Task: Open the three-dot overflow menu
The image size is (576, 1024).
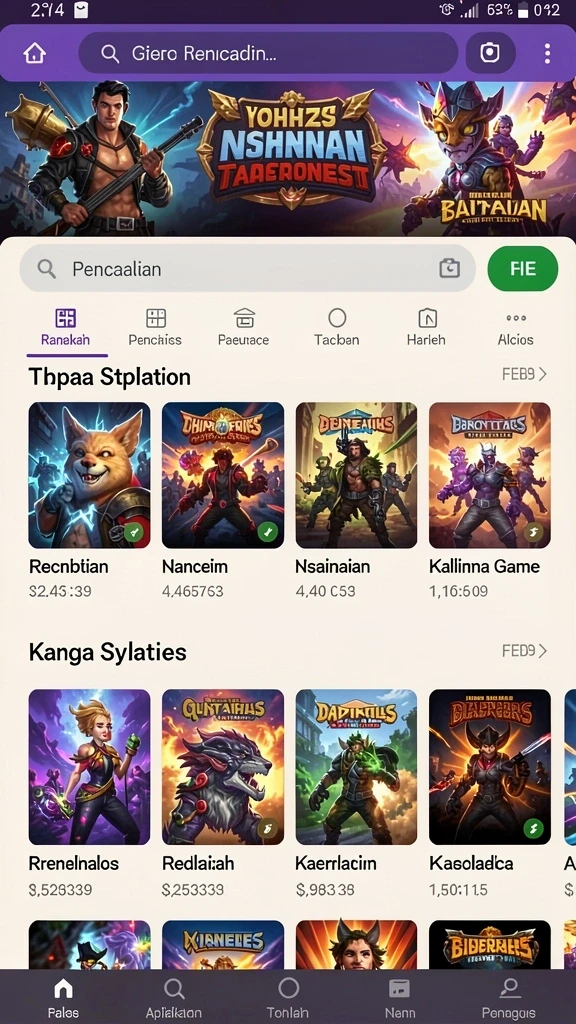Action: (x=547, y=53)
